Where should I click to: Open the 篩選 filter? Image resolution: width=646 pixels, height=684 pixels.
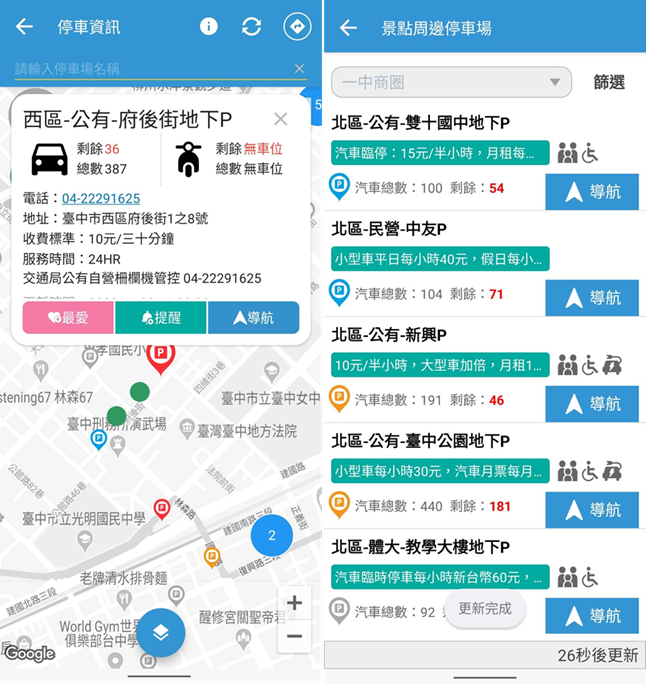pyautogui.click(x=609, y=82)
